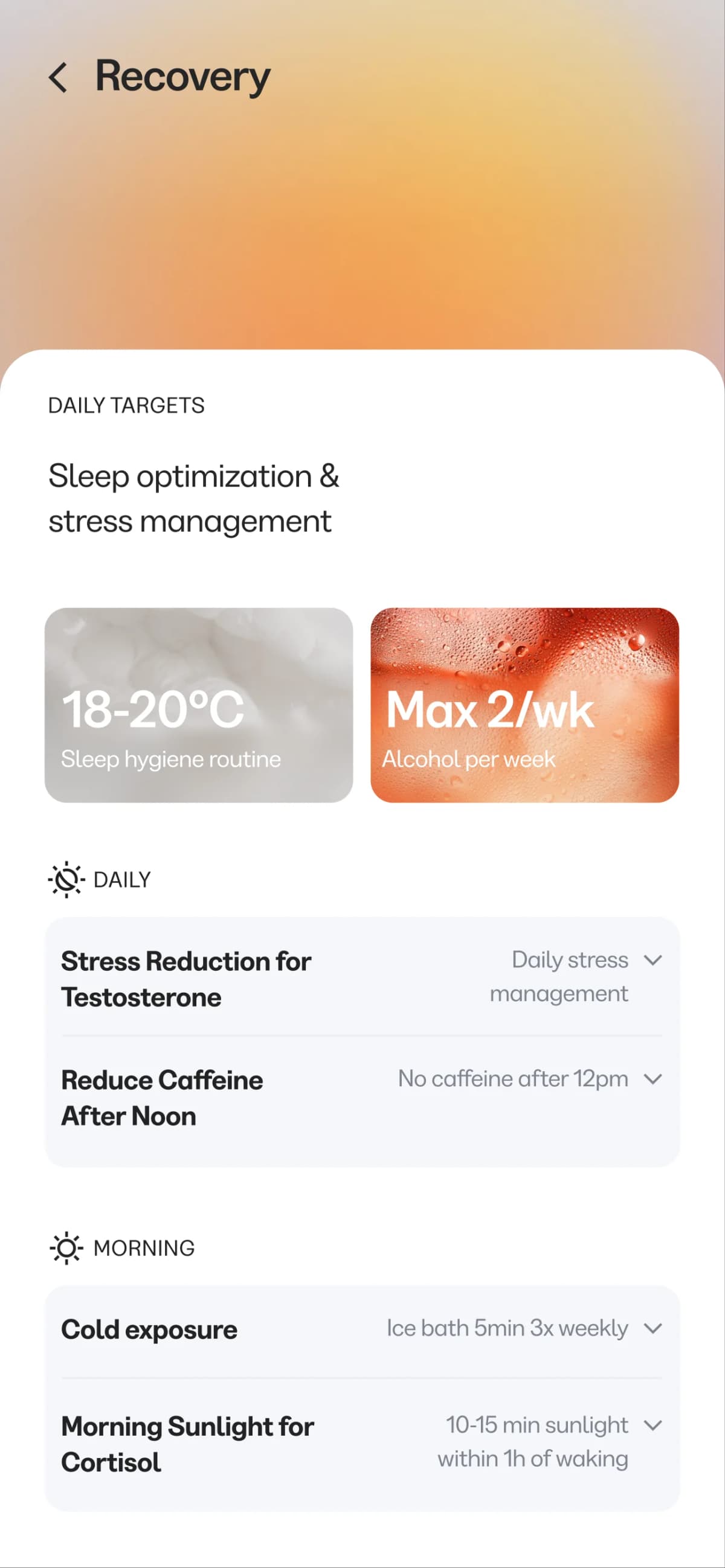
Task: Expand Morning Sunlight for Cortisol
Action: pos(652,1426)
